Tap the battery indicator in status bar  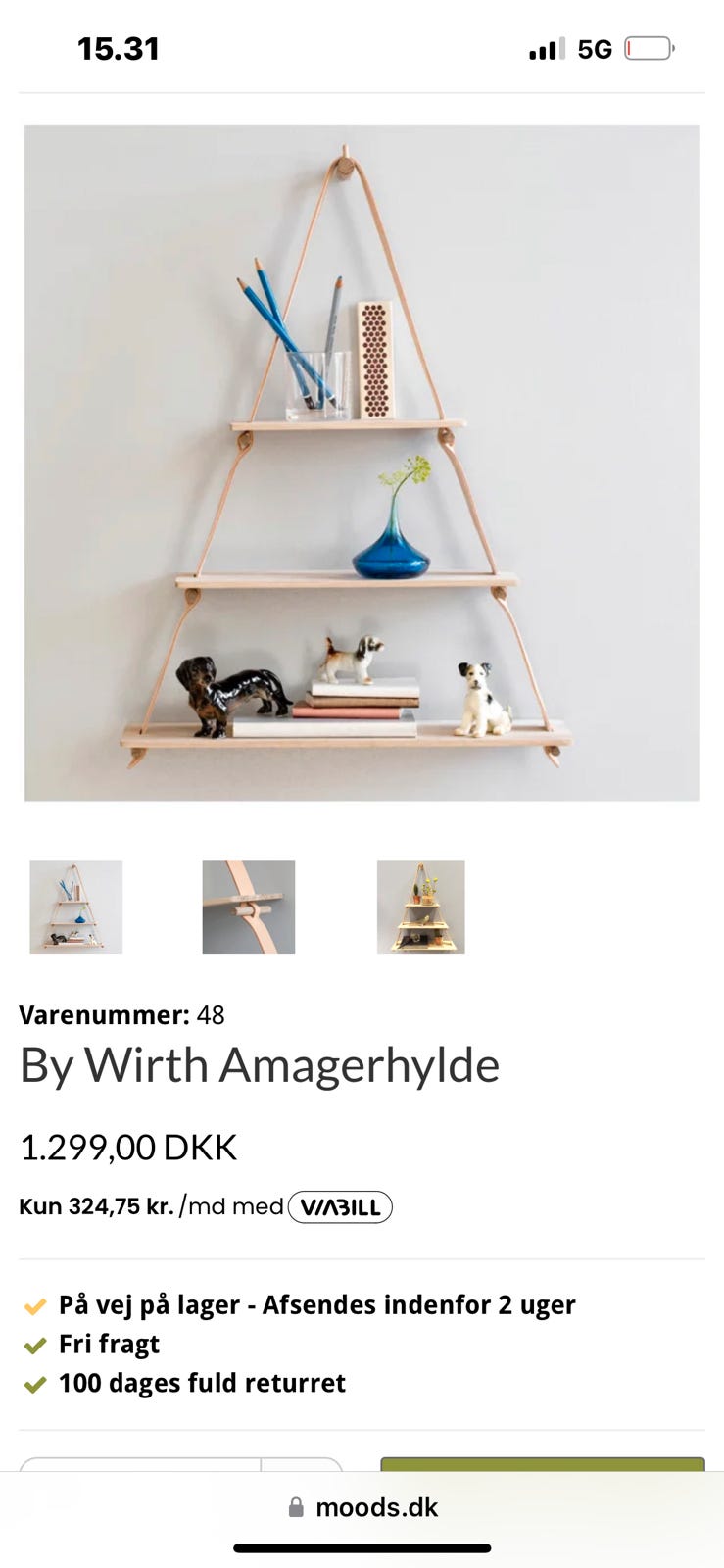648,47
